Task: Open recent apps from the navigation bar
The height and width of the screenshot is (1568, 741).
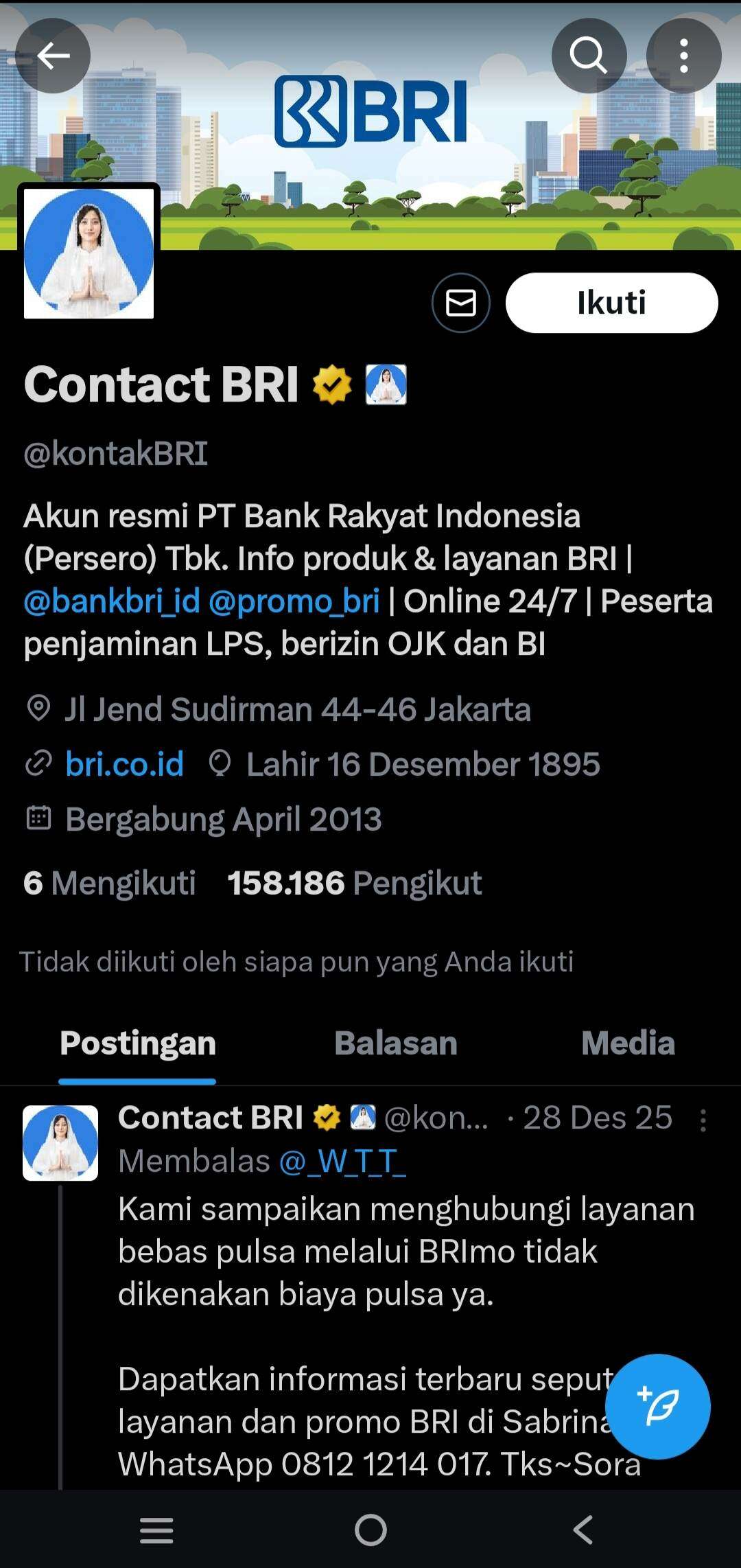Action: 156,1530
